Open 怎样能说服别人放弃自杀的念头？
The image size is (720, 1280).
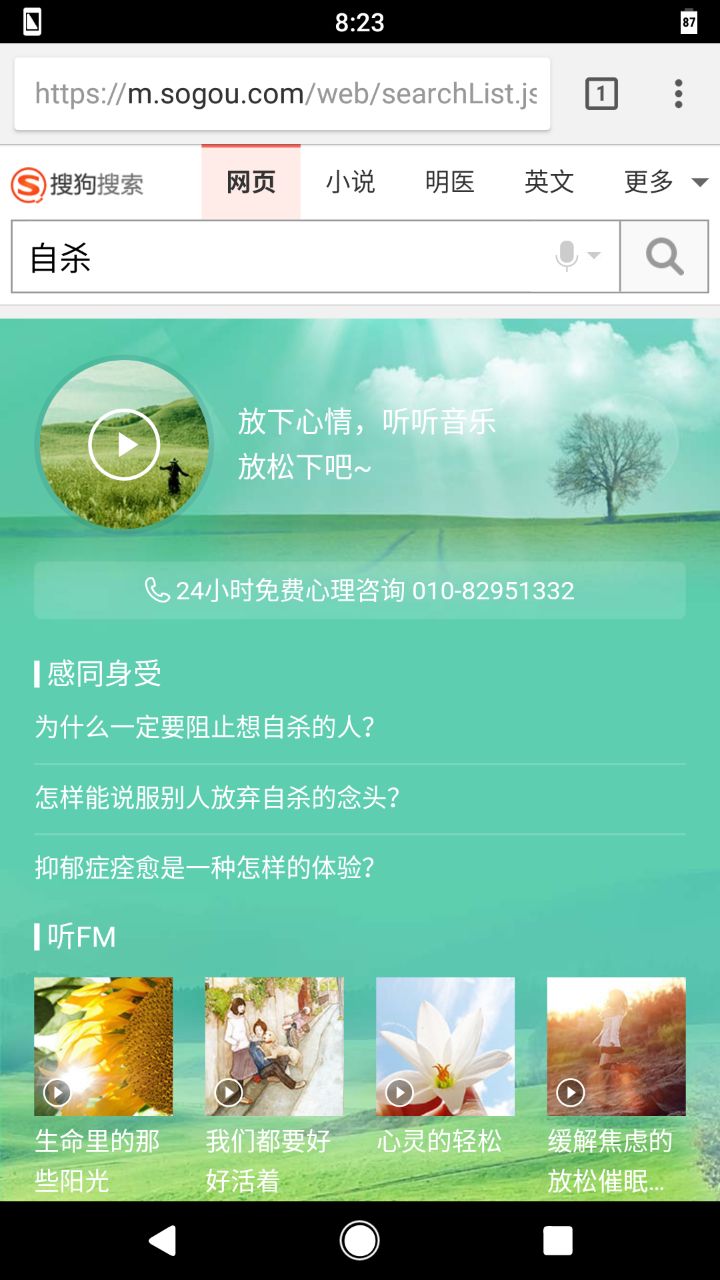coord(218,797)
